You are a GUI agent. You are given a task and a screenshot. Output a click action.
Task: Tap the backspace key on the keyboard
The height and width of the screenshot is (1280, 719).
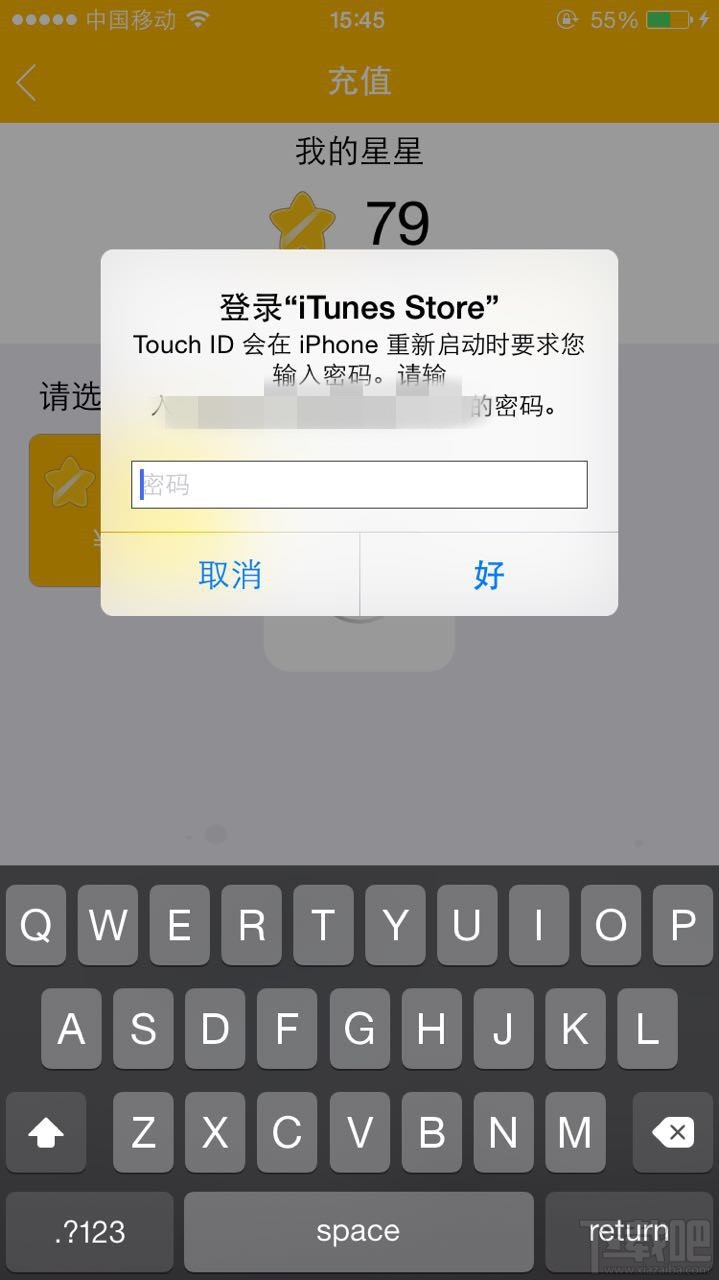[673, 1132]
